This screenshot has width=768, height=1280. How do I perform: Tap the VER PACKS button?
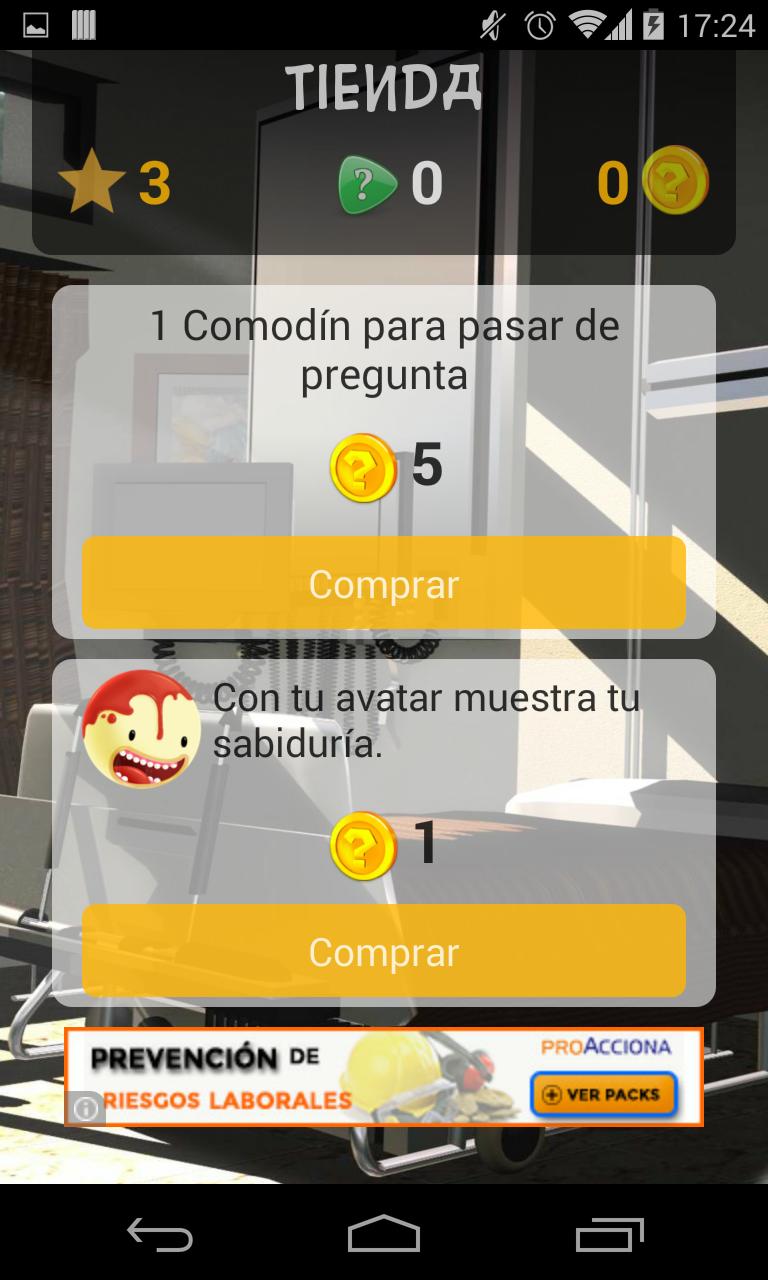pyautogui.click(x=603, y=1094)
